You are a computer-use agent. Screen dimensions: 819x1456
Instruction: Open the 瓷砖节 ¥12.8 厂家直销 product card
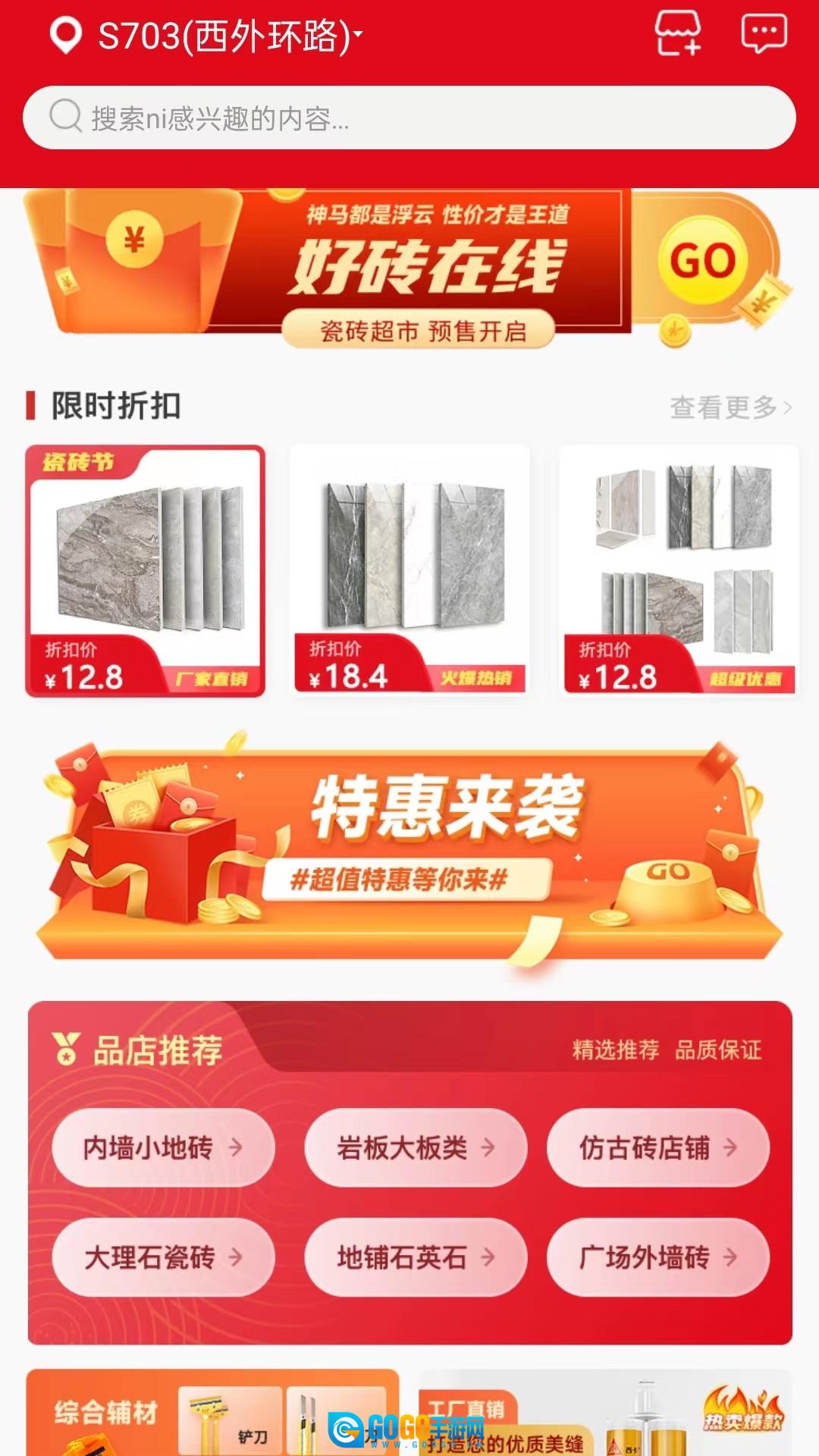(x=146, y=570)
